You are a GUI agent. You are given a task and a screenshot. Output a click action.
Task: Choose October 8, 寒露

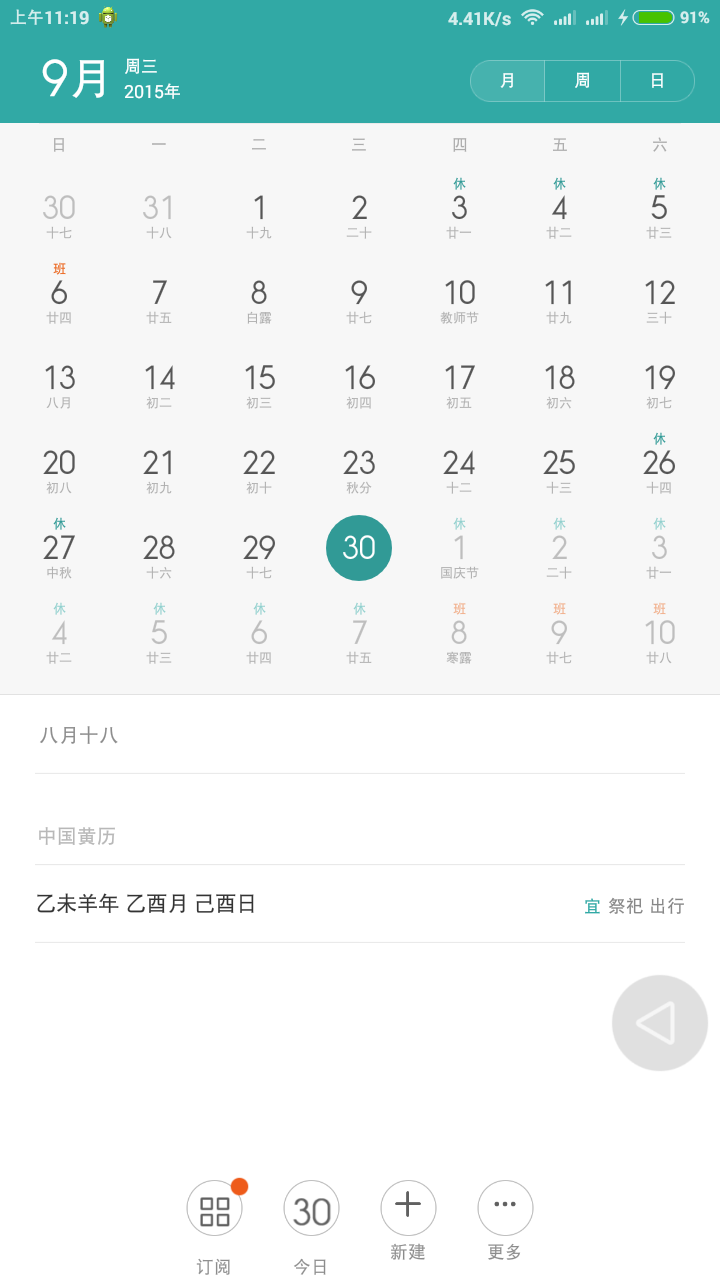point(459,636)
